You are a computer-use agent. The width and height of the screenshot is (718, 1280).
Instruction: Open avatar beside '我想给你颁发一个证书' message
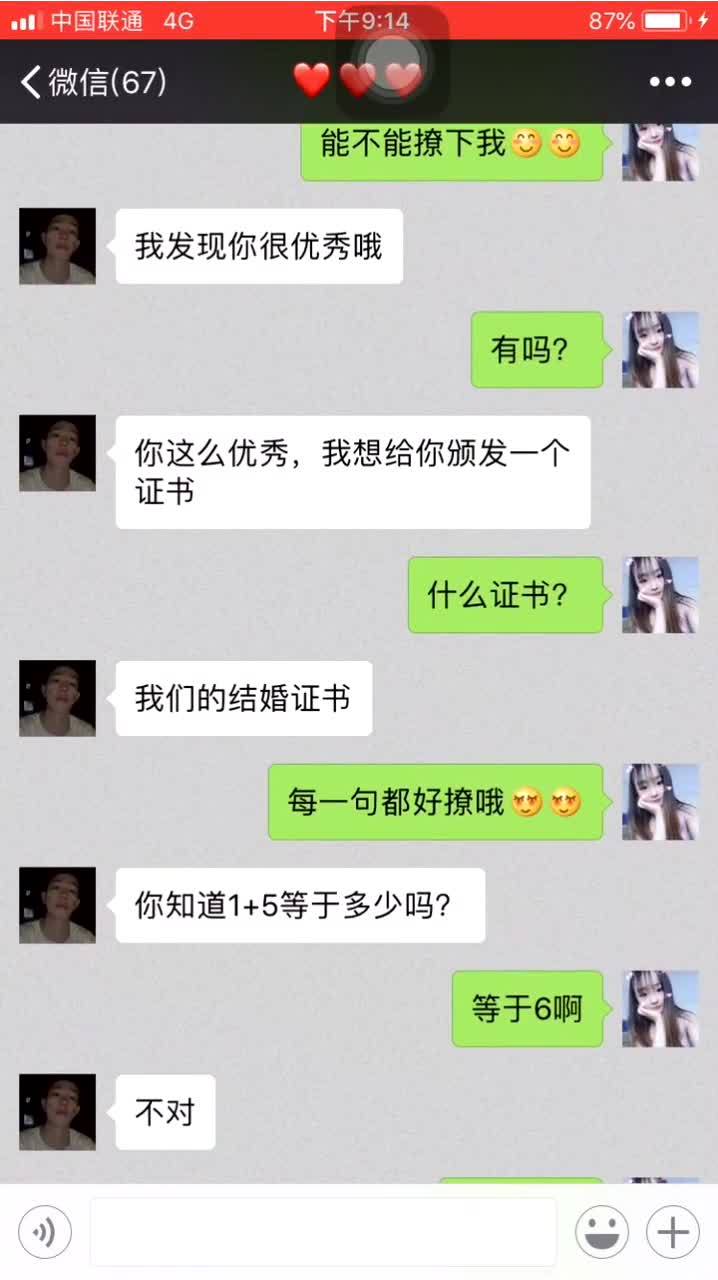pos(57,453)
